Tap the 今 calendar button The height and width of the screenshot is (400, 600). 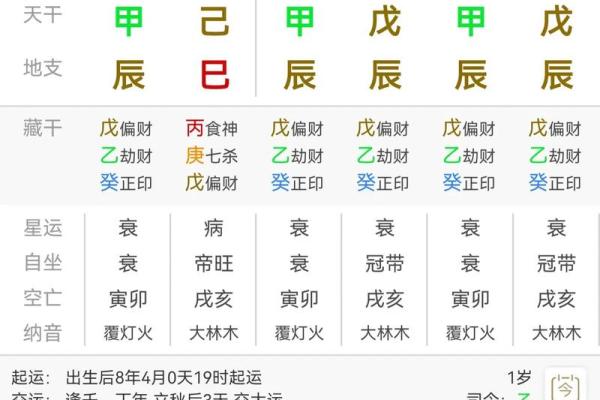pos(567,387)
